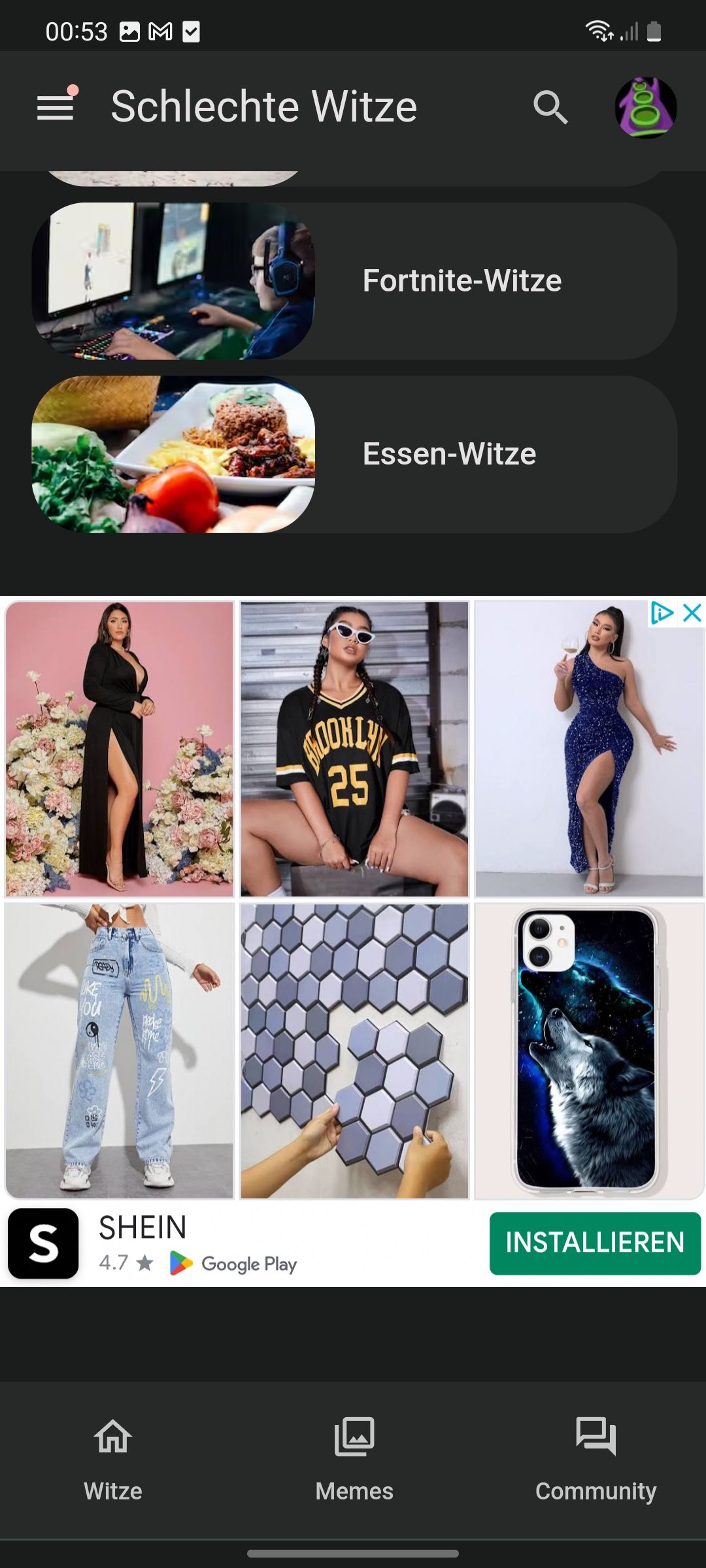Image resolution: width=706 pixels, height=1568 pixels.
Task: Open the profile avatar
Action: (645, 107)
